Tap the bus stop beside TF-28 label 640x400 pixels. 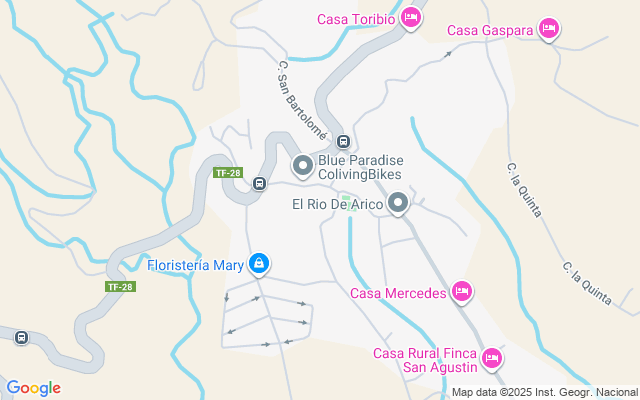tap(259, 183)
